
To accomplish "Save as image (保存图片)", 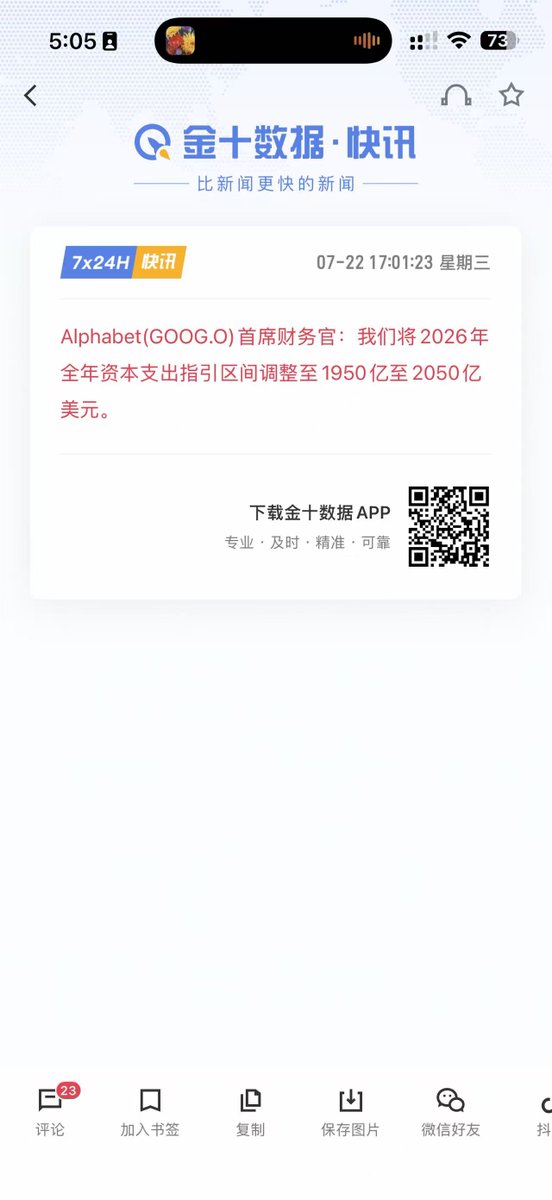I will click(x=350, y=1112).
